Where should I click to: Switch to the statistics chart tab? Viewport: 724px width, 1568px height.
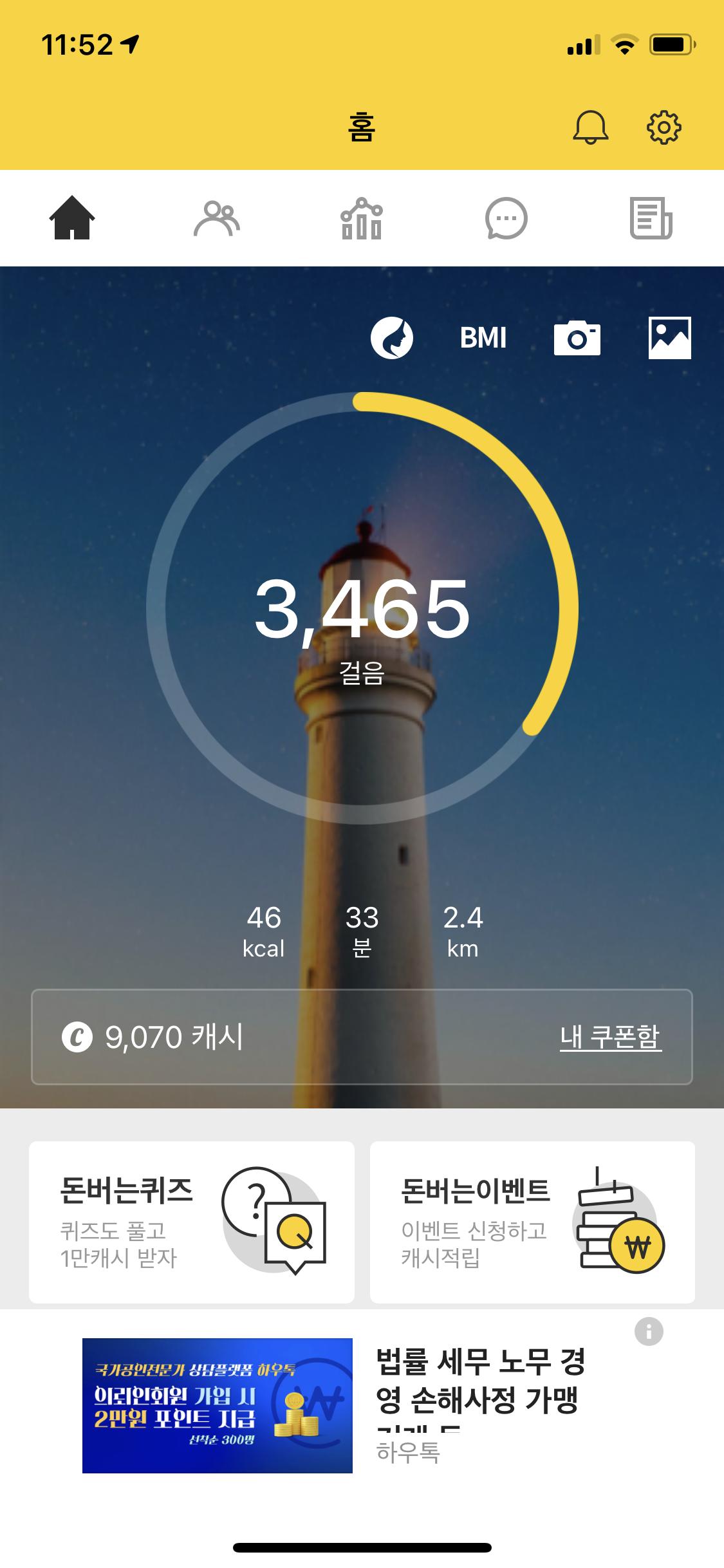point(361,218)
